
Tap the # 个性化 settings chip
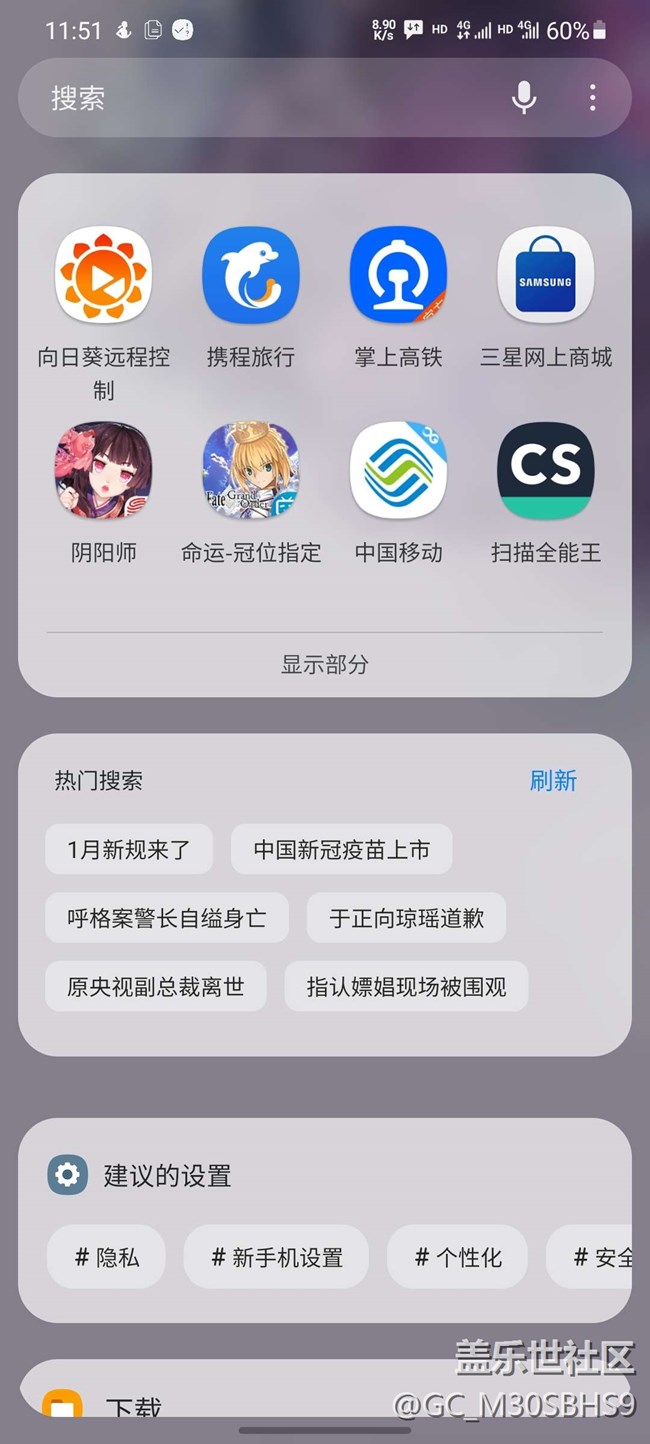(x=458, y=1257)
